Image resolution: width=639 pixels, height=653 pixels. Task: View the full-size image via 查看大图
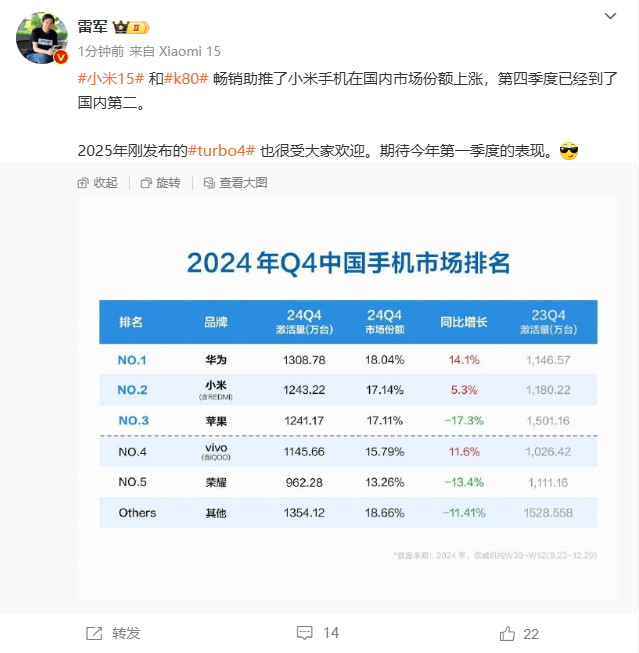click(x=235, y=183)
